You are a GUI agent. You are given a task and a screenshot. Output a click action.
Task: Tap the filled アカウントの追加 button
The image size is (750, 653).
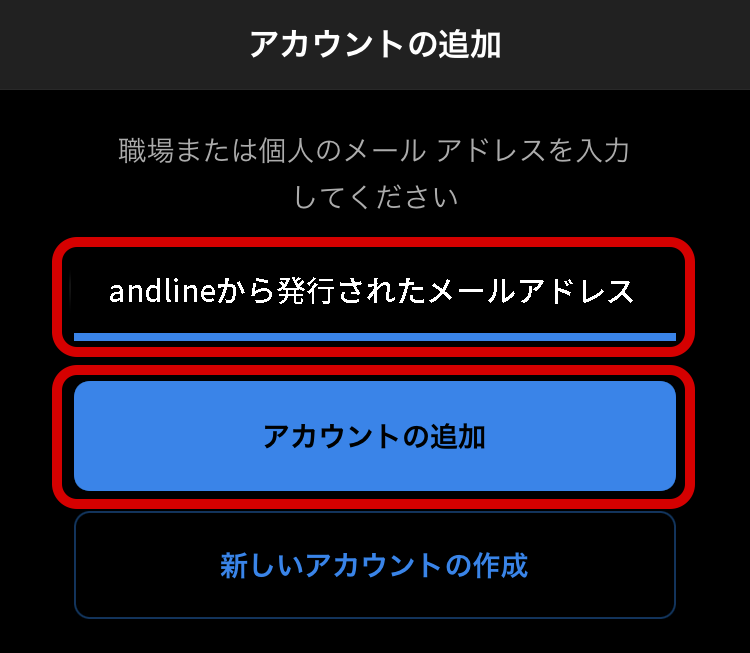point(374,436)
